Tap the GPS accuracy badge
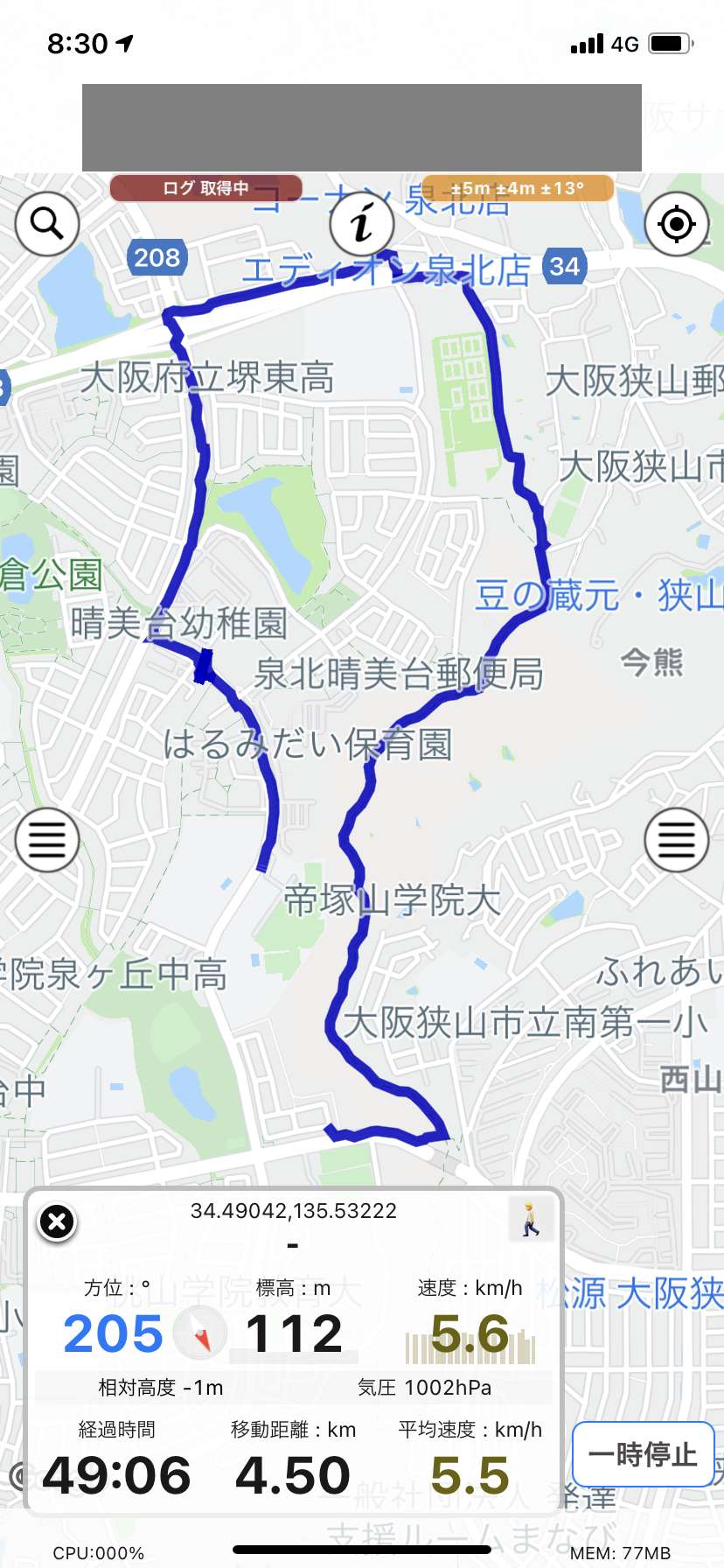The image size is (724, 1568). pyautogui.click(x=518, y=188)
